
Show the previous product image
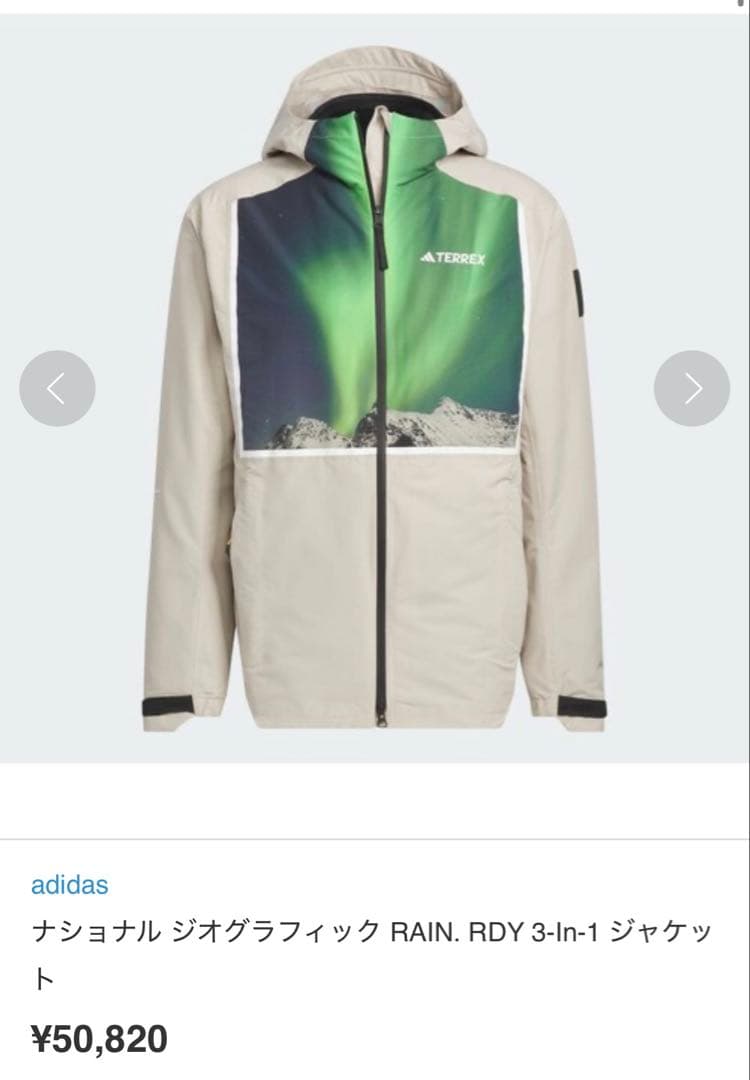point(57,388)
